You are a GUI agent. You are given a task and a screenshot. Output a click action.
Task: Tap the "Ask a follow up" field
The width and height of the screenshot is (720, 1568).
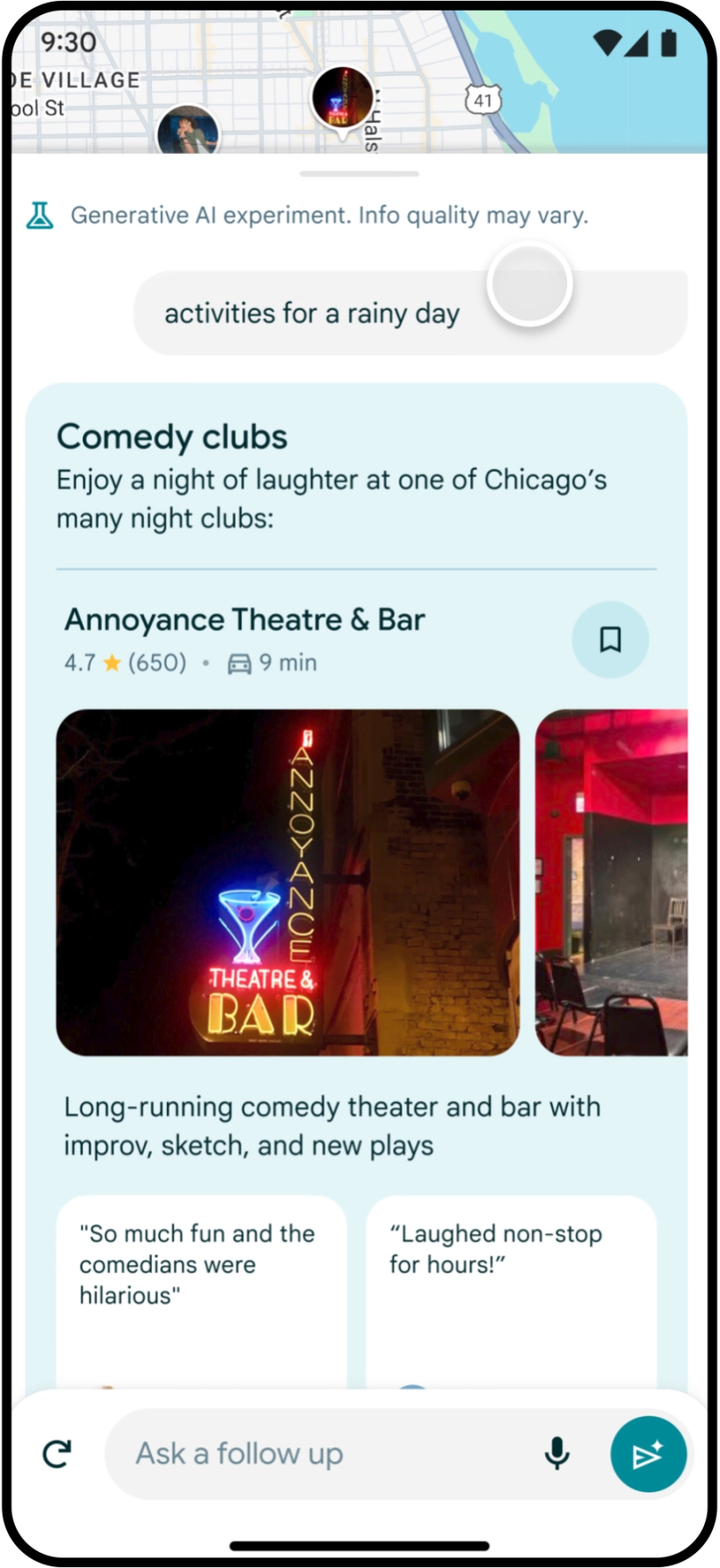(x=329, y=1454)
